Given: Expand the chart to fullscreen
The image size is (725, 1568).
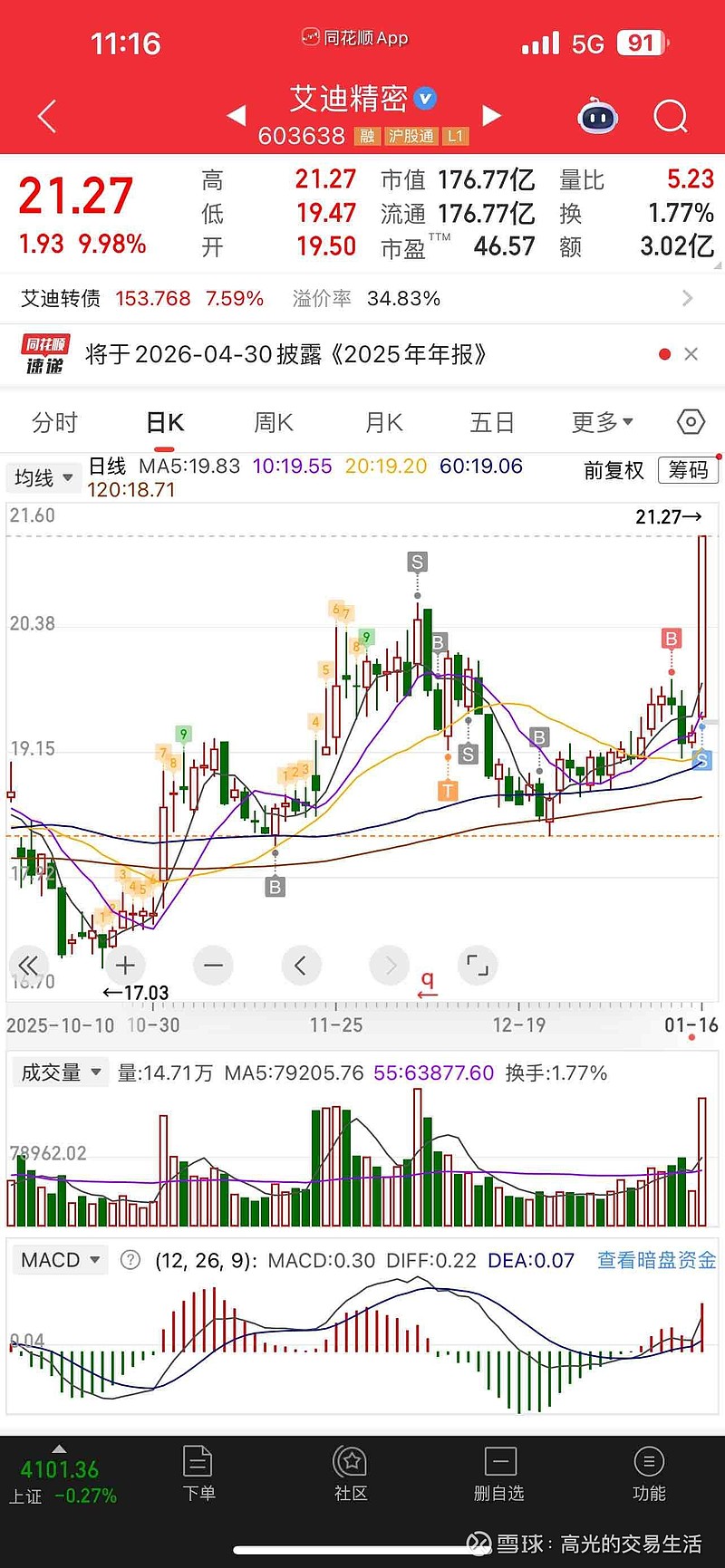Looking at the screenshot, I should pyautogui.click(x=478, y=966).
